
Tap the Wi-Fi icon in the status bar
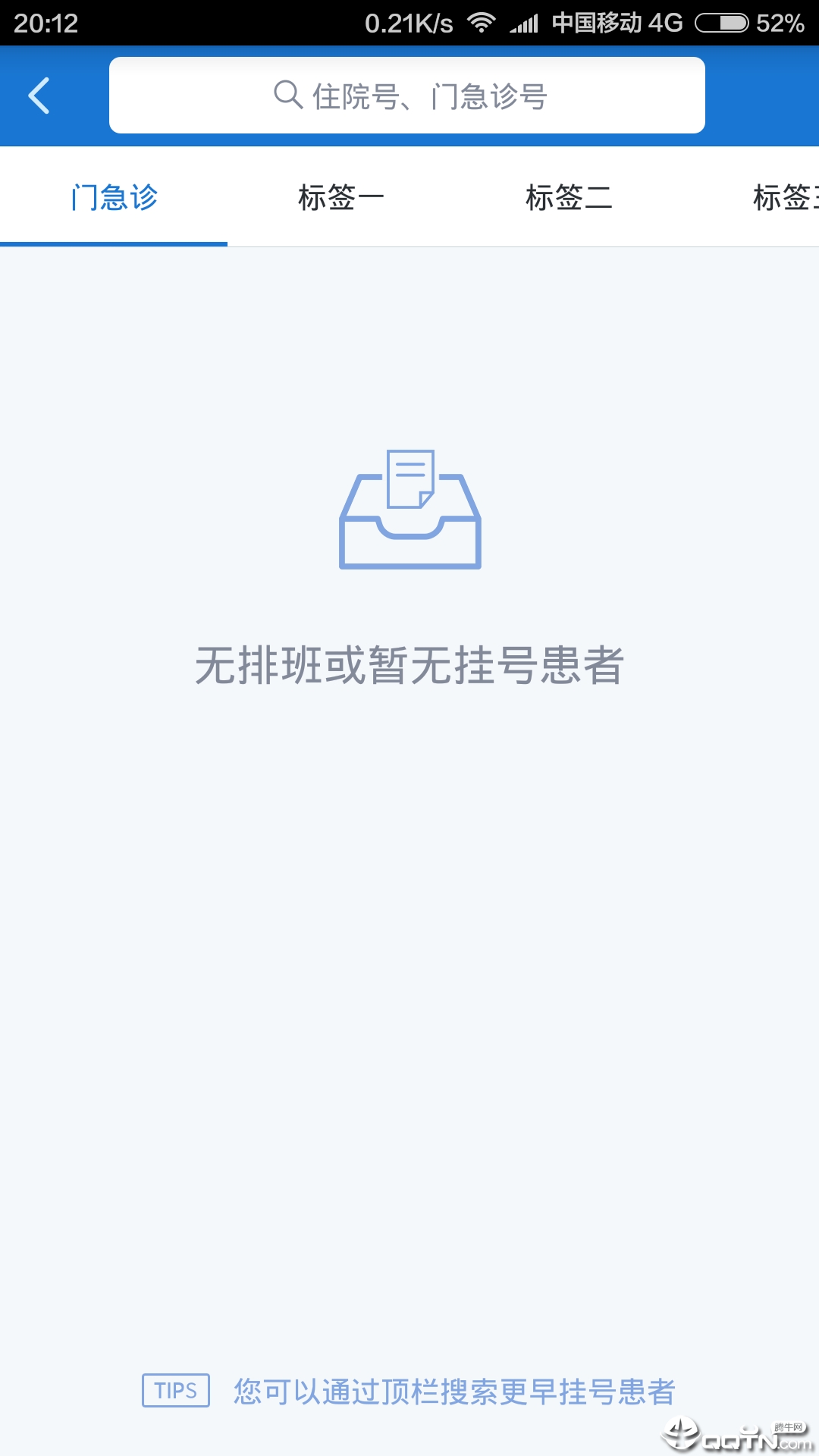point(481,22)
